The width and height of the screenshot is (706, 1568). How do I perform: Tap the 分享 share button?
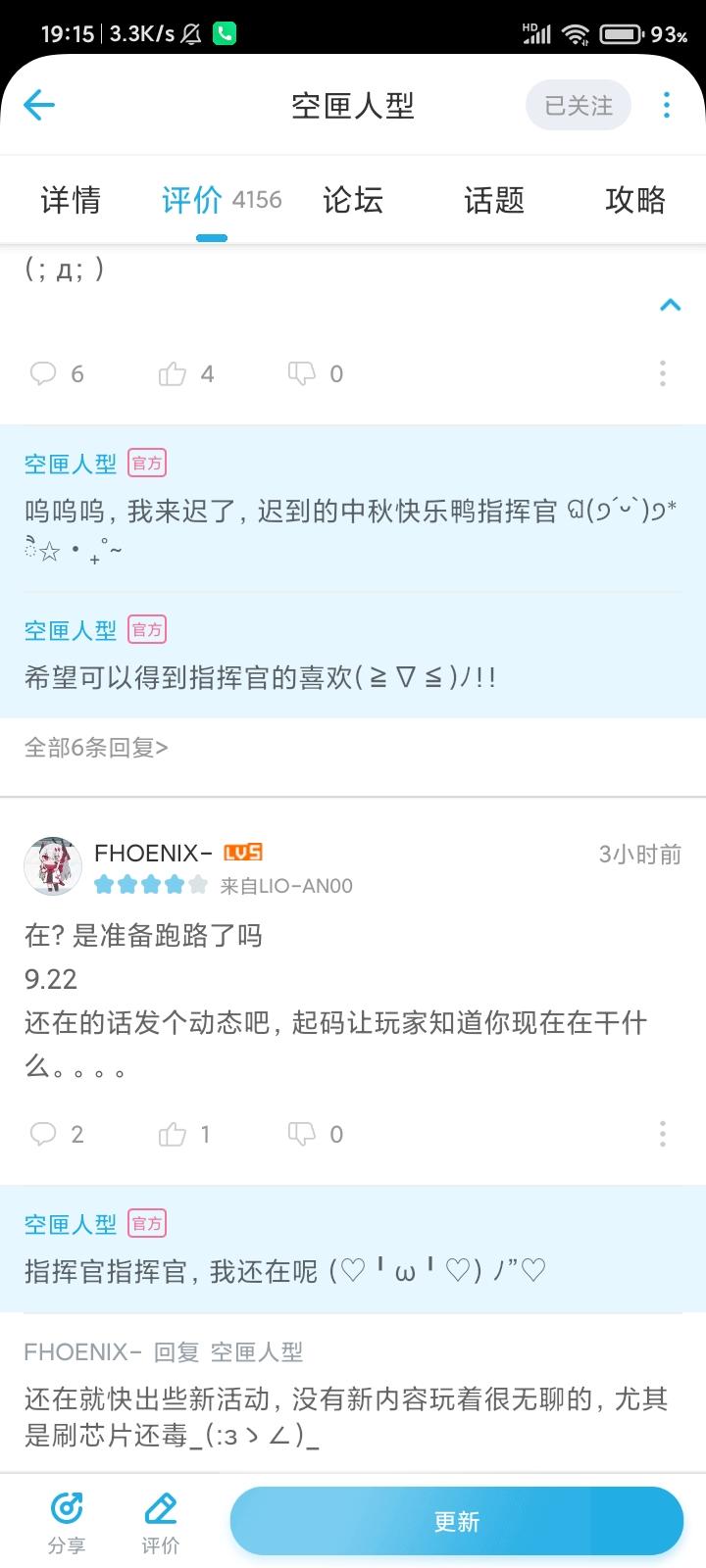pyautogui.click(x=67, y=1521)
